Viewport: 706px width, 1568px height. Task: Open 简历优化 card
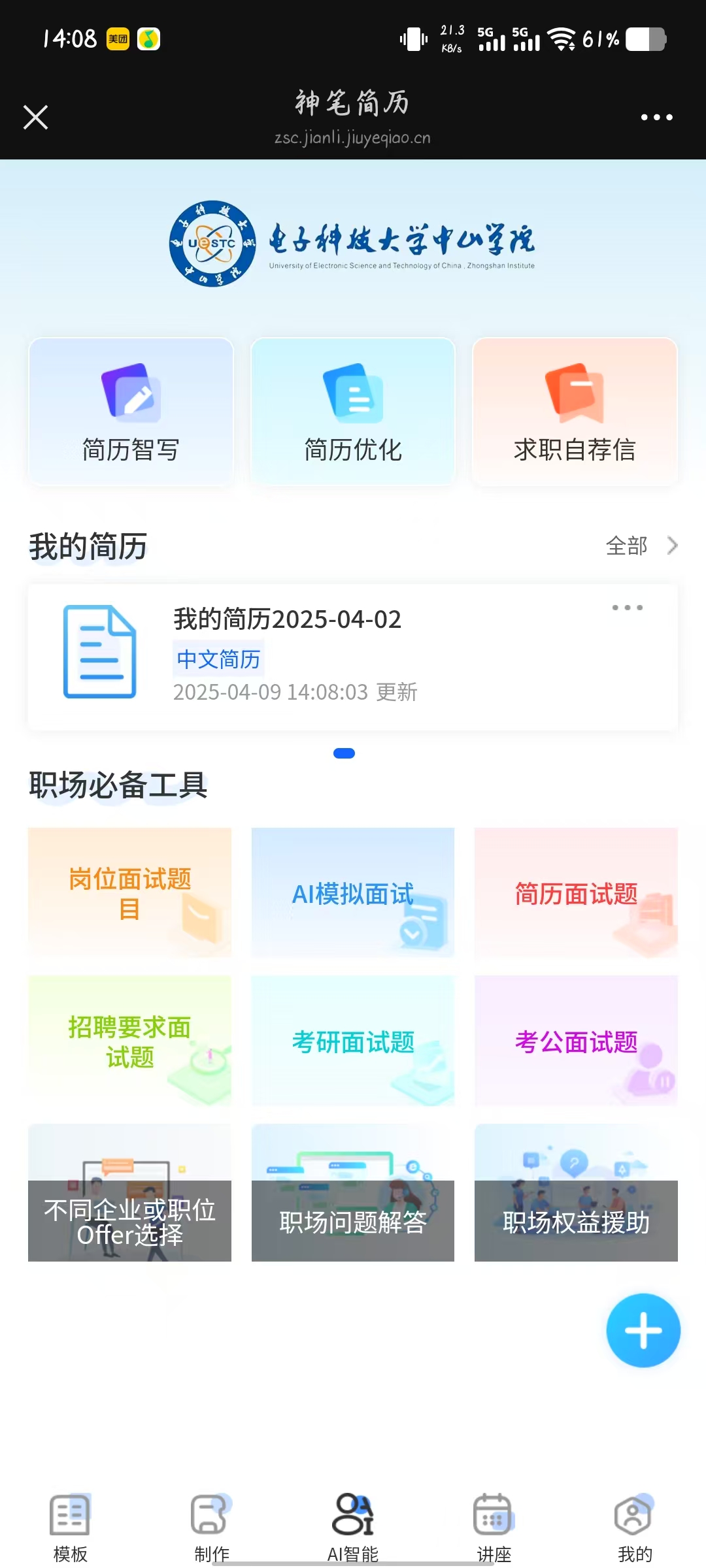coord(353,412)
